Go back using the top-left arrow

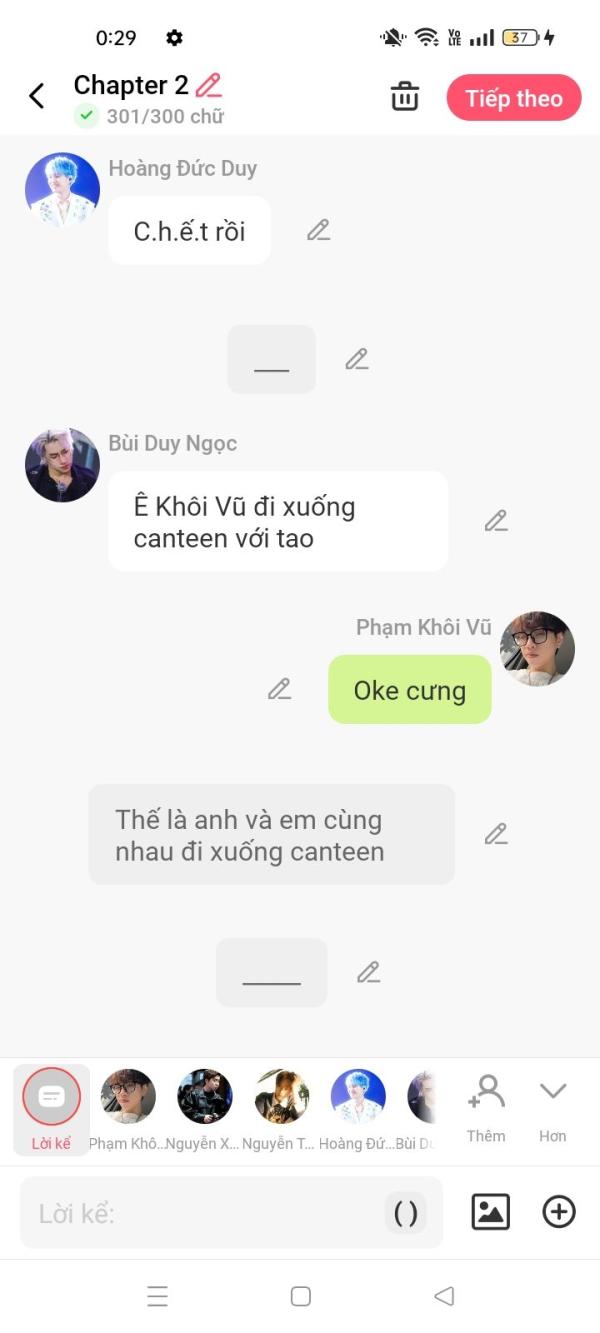(x=37, y=96)
